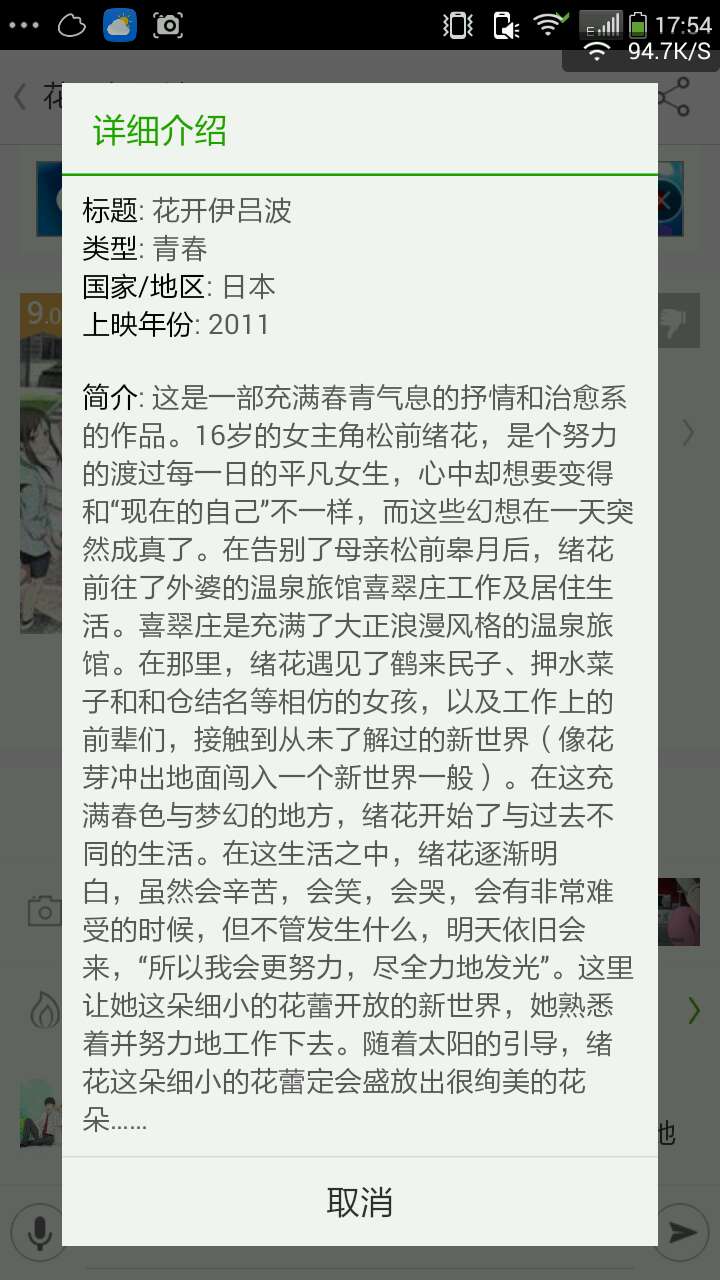
Task: Tap 取消 to close the dialog
Action: (x=360, y=1202)
